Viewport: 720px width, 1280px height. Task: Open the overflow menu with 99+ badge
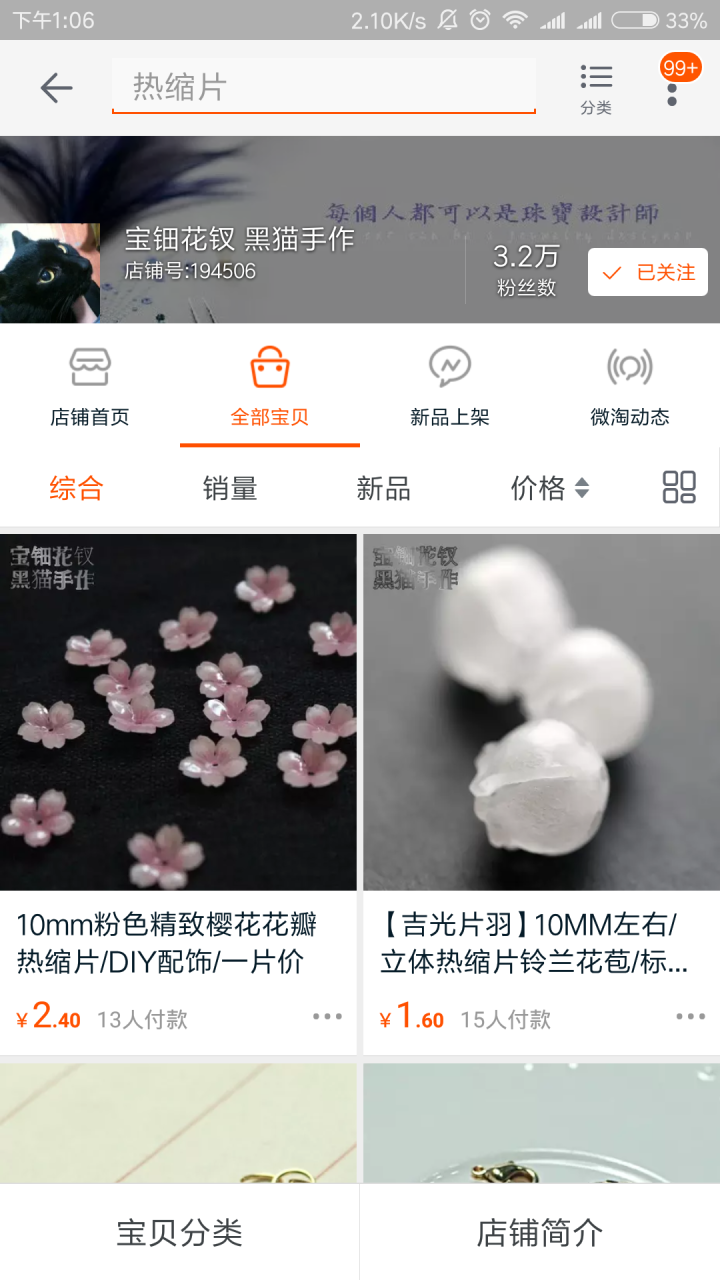[x=673, y=88]
